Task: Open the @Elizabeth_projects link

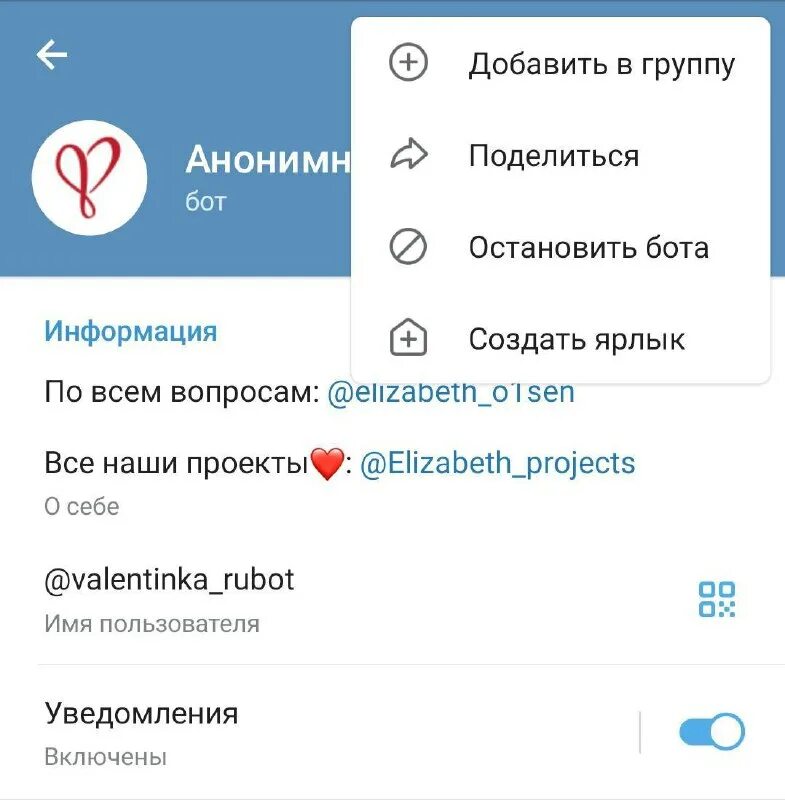Action: pos(497,463)
